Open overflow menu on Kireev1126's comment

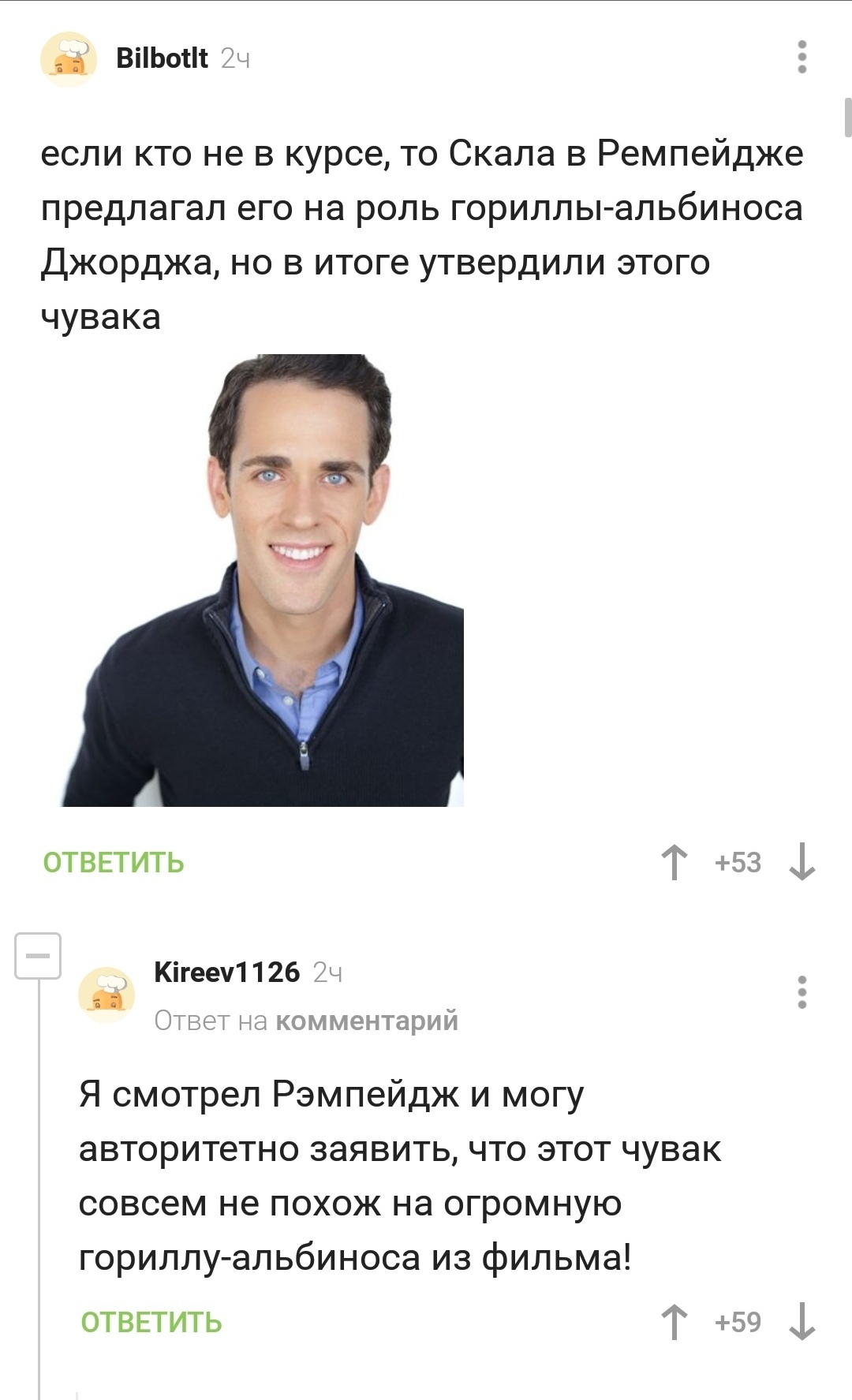tap(802, 992)
